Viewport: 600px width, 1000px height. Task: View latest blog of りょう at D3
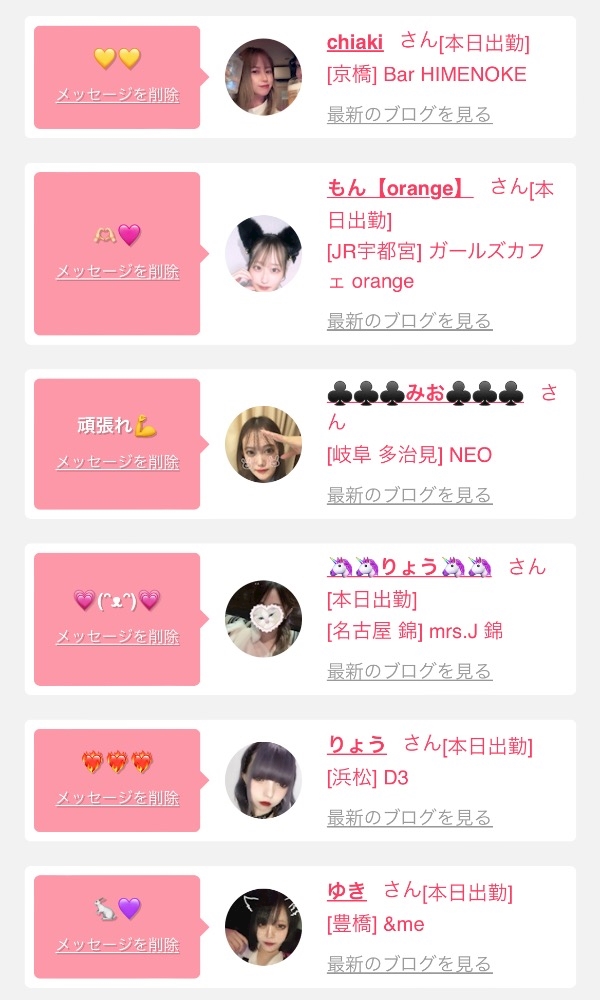[409, 817]
